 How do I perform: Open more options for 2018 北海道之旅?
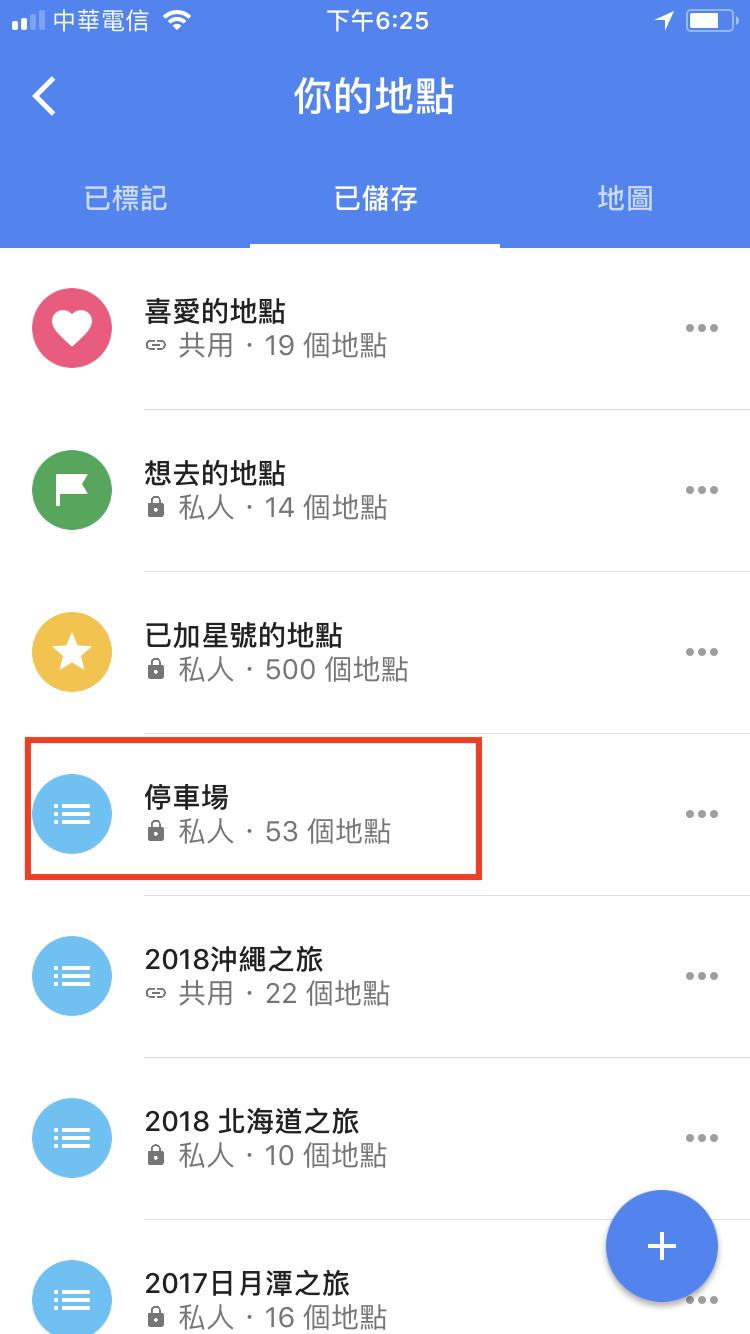(x=702, y=1138)
